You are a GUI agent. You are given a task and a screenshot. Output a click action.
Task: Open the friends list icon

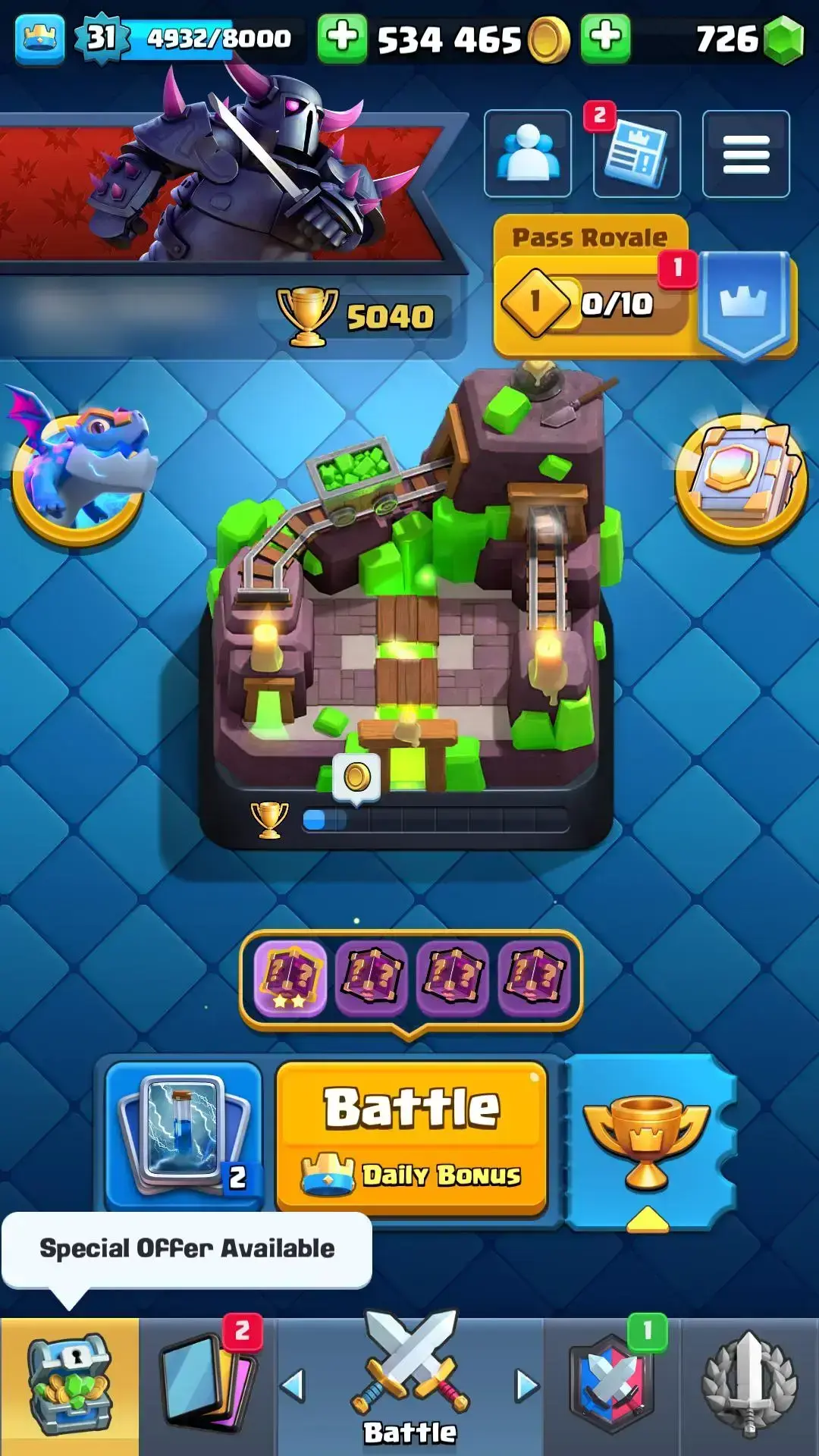(x=528, y=154)
